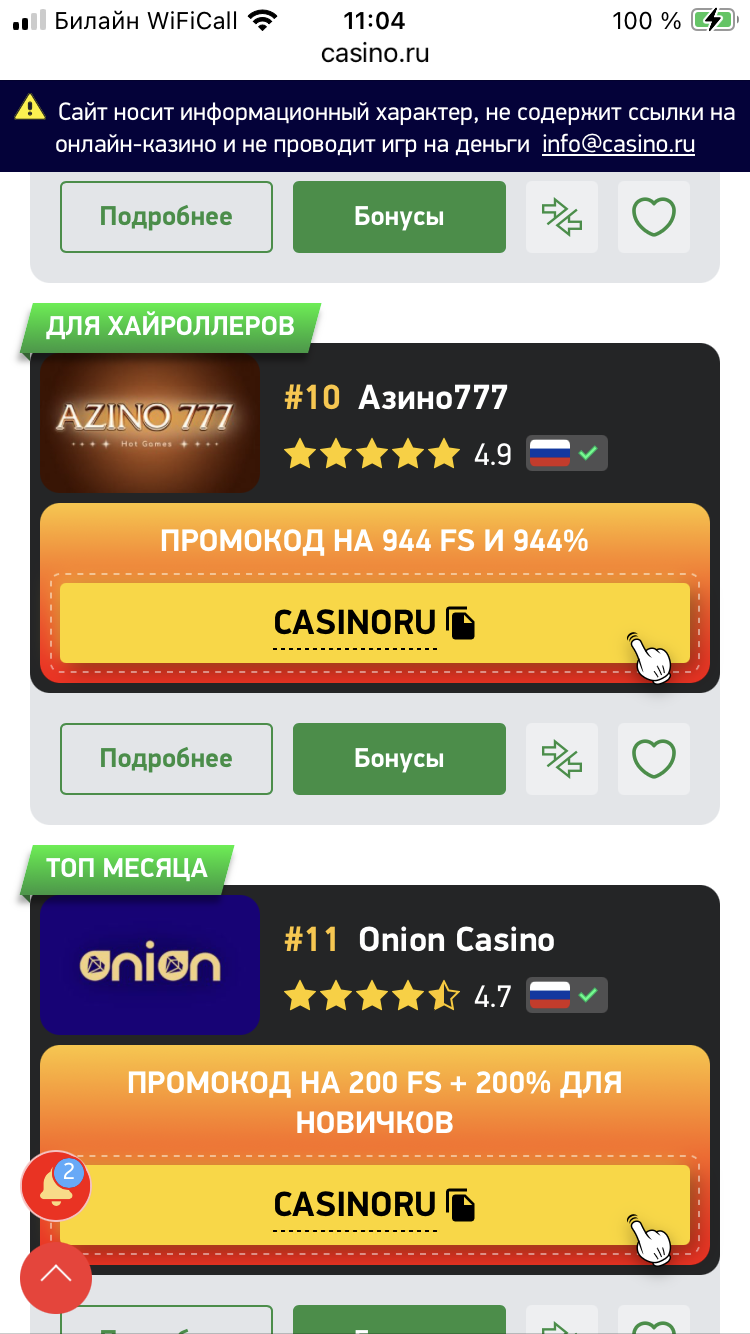Add Азино777 to favorites with heart icon
This screenshot has height=1334, width=750.
point(654,759)
